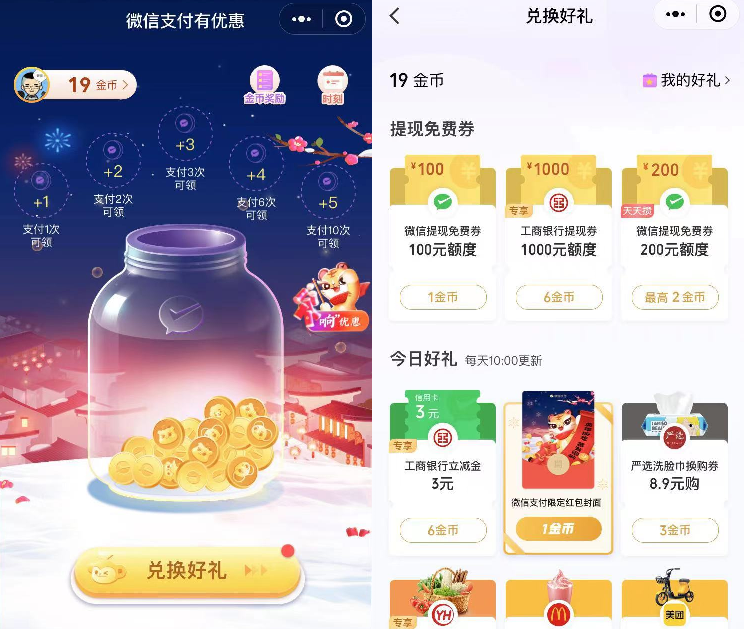This screenshot has height=629, width=744.
Task: Open the 时刻 calendar icon
Action: tap(332, 85)
